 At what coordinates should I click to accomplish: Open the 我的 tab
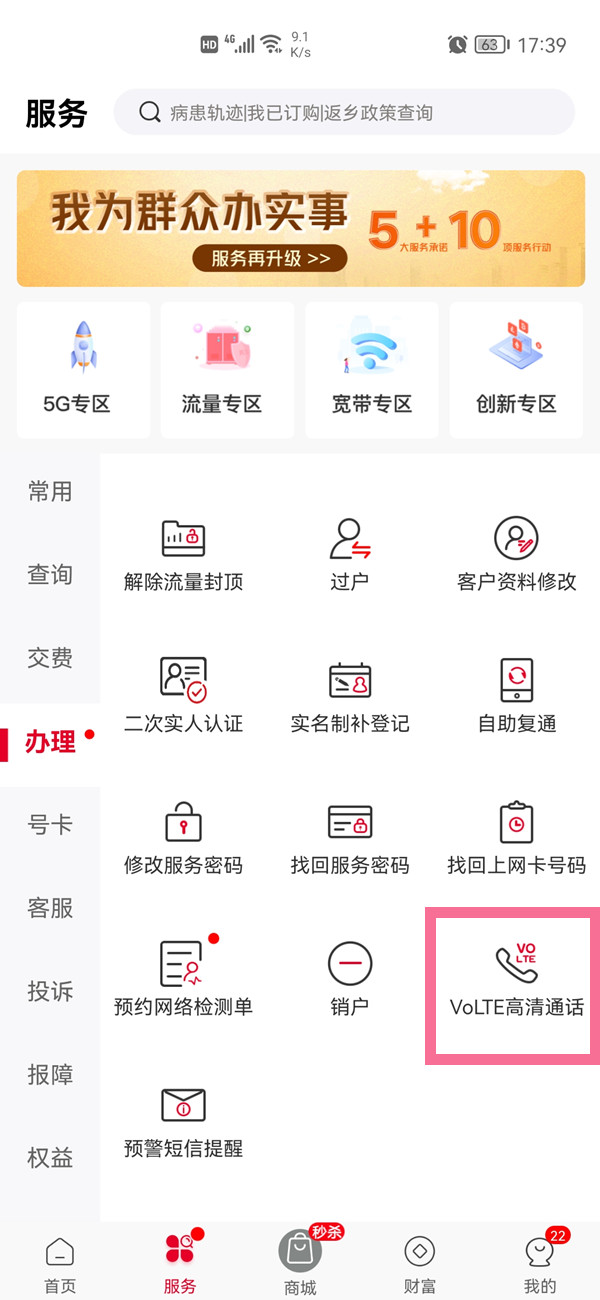coord(540,1264)
